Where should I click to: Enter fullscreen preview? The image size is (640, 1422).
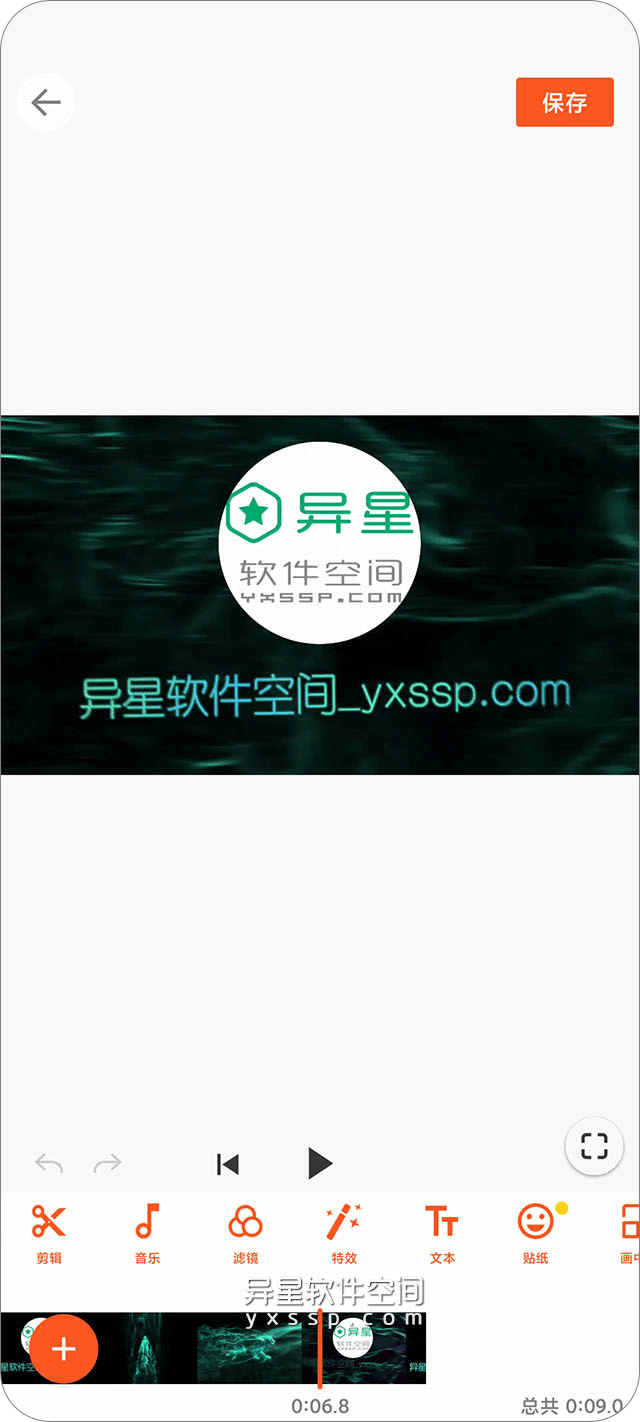594,1146
